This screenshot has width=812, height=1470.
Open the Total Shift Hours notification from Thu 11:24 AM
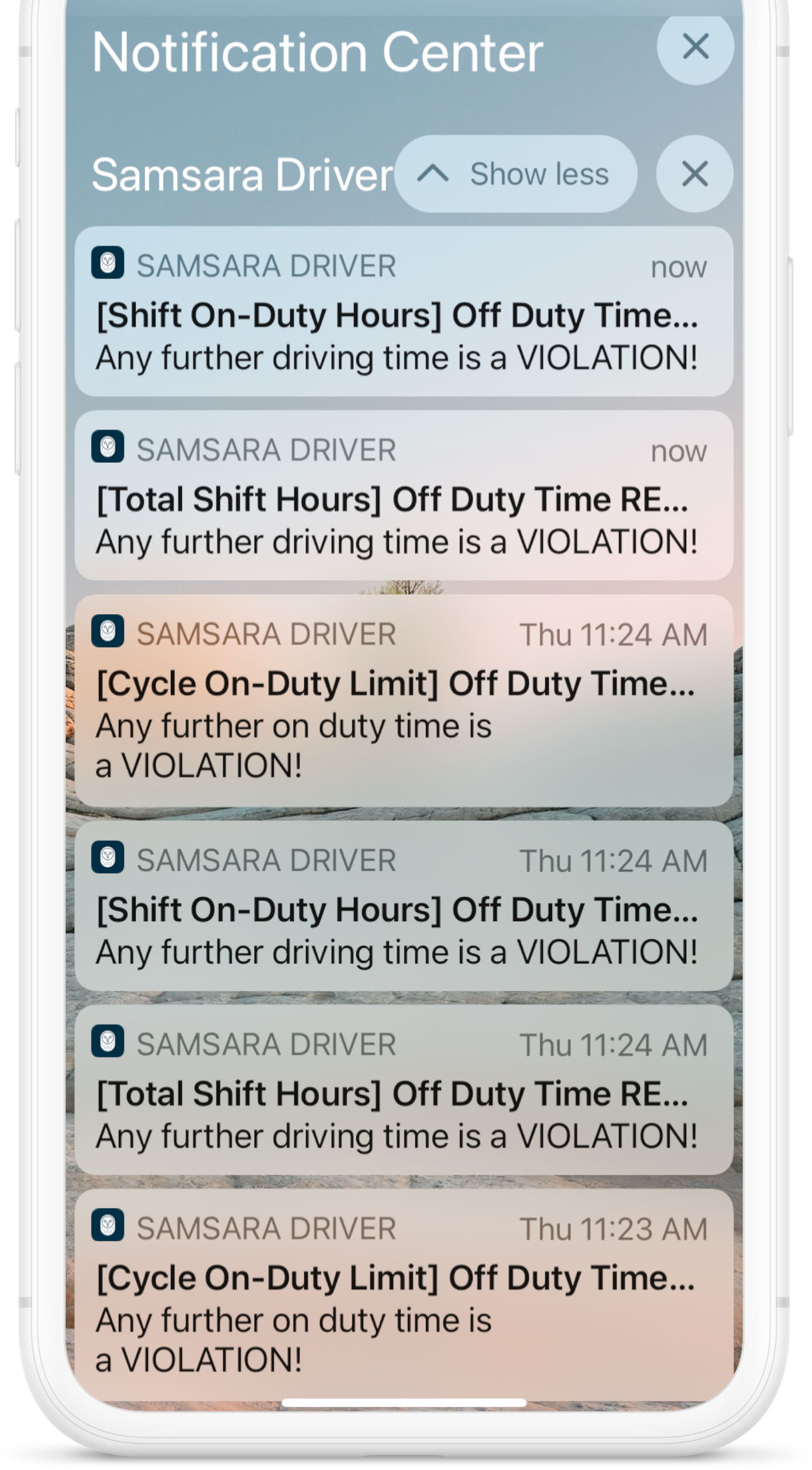click(404, 1090)
